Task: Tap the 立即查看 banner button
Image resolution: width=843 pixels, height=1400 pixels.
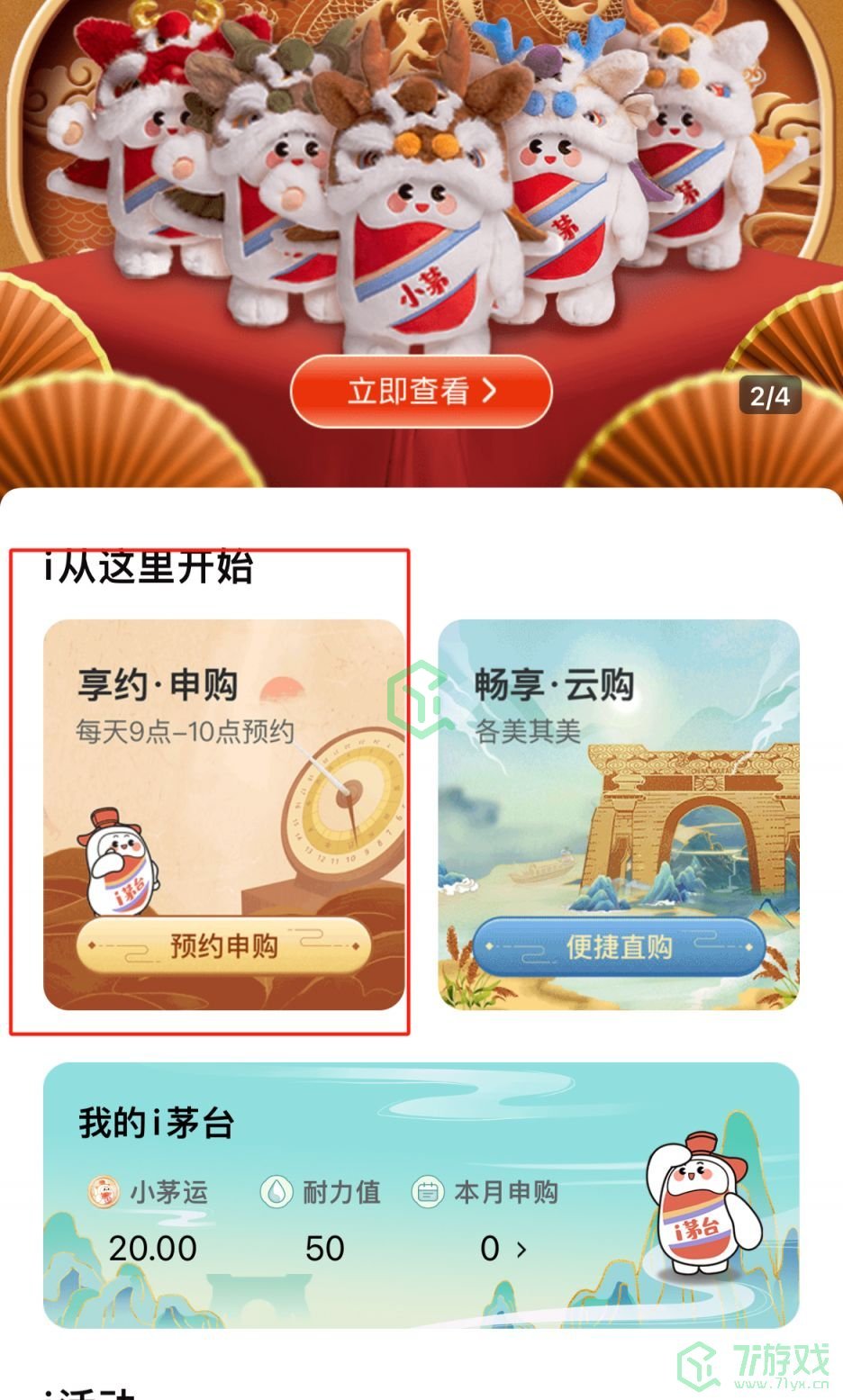Action: 421,392
